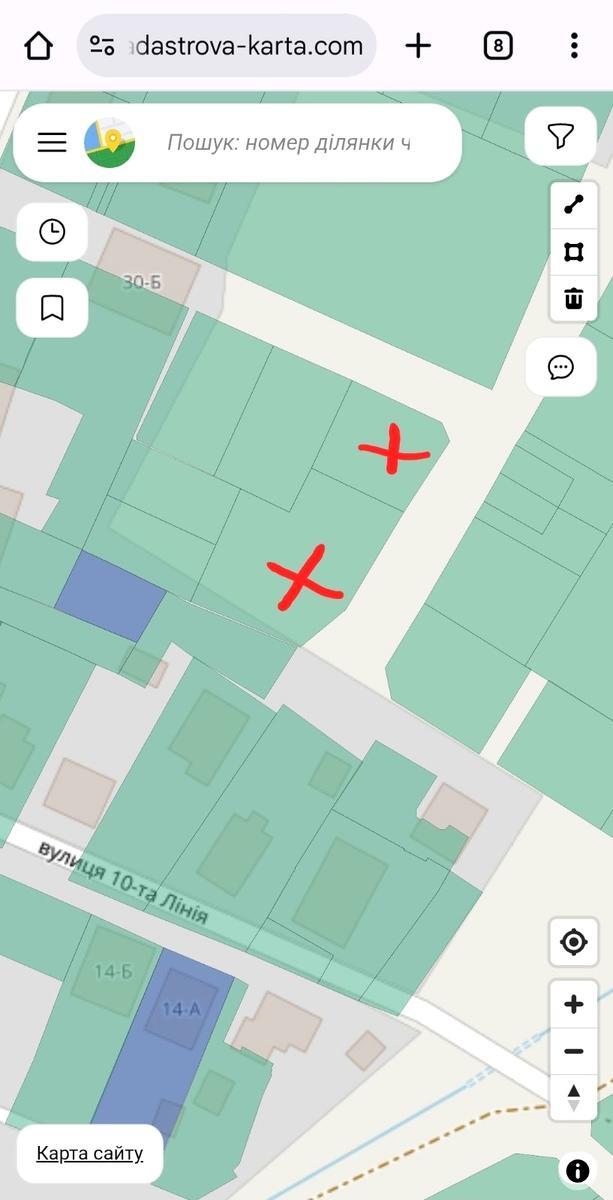The image size is (613, 1200).
Task: Open the tab switcher showing 8
Action: click(498, 45)
